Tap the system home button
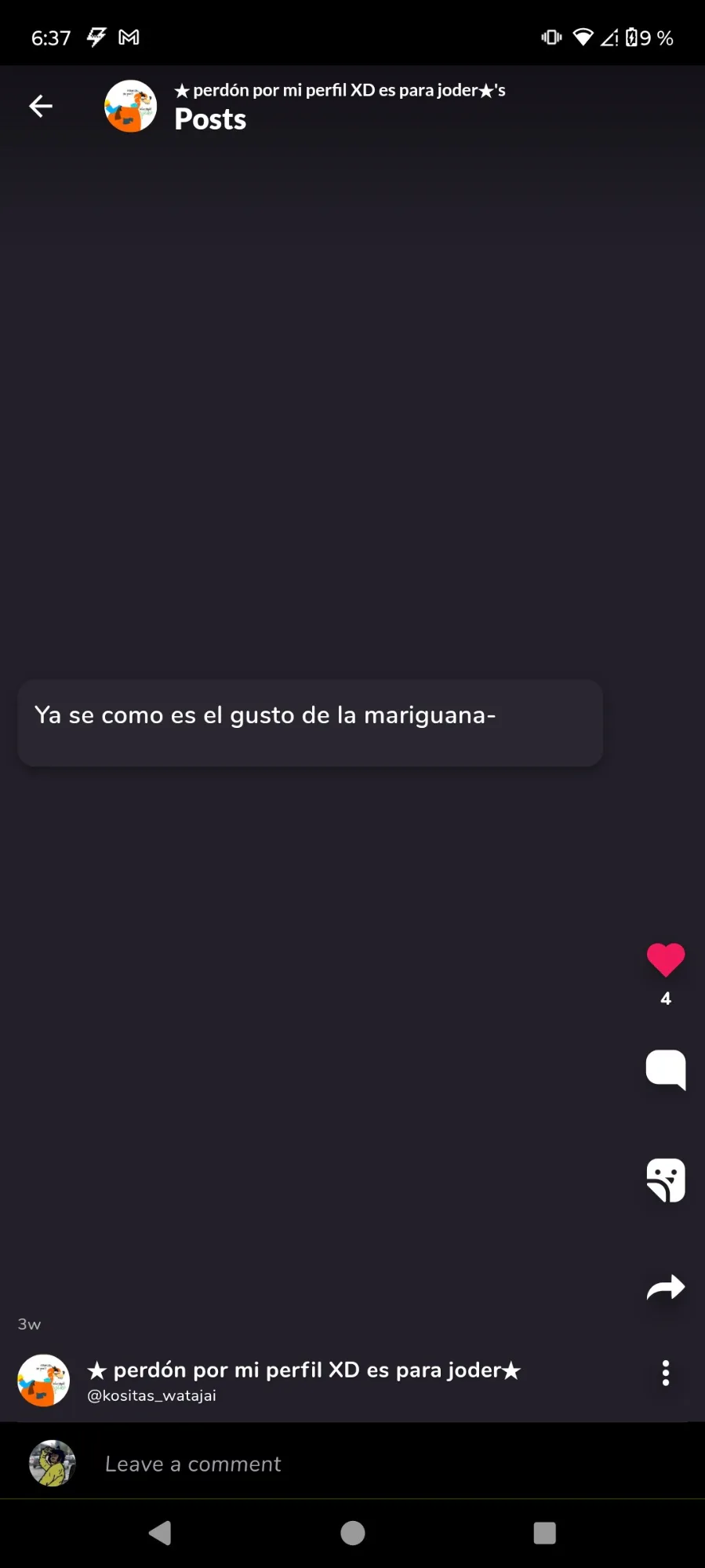The height and width of the screenshot is (1568, 705). (352, 1533)
